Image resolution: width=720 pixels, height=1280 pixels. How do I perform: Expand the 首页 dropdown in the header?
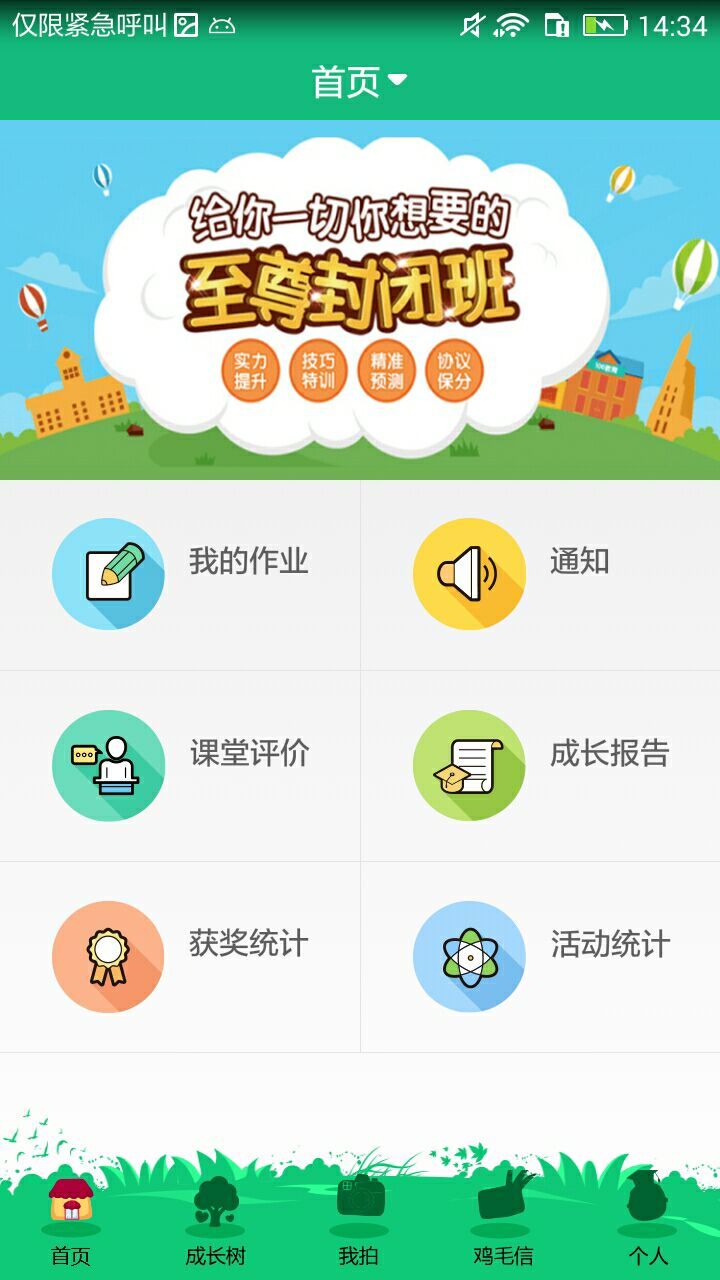click(359, 82)
